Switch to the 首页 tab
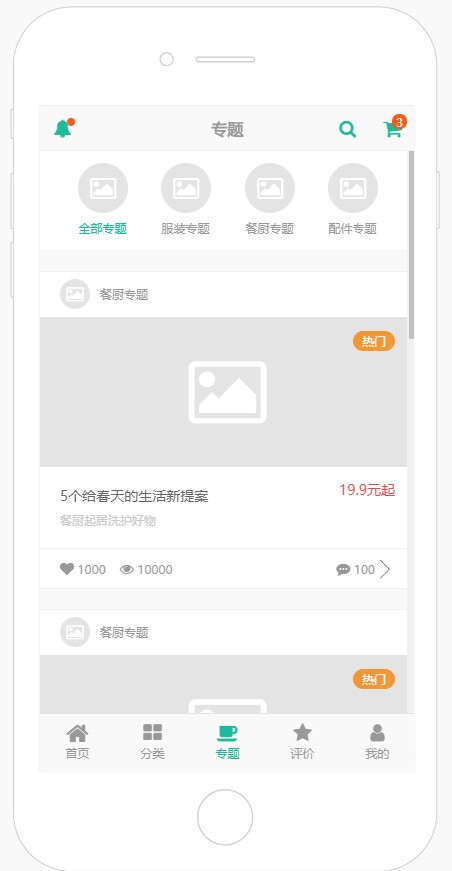The height and width of the screenshot is (871, 452). tap(77, 742)
